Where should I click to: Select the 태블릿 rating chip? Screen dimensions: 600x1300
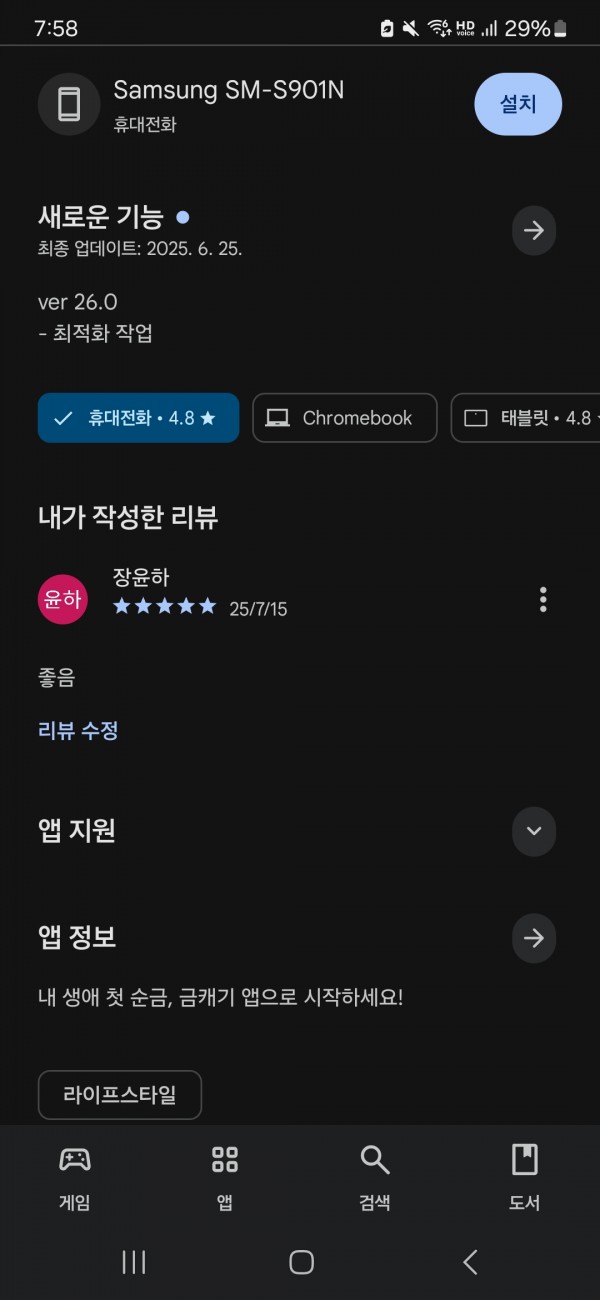coord(526,418)
